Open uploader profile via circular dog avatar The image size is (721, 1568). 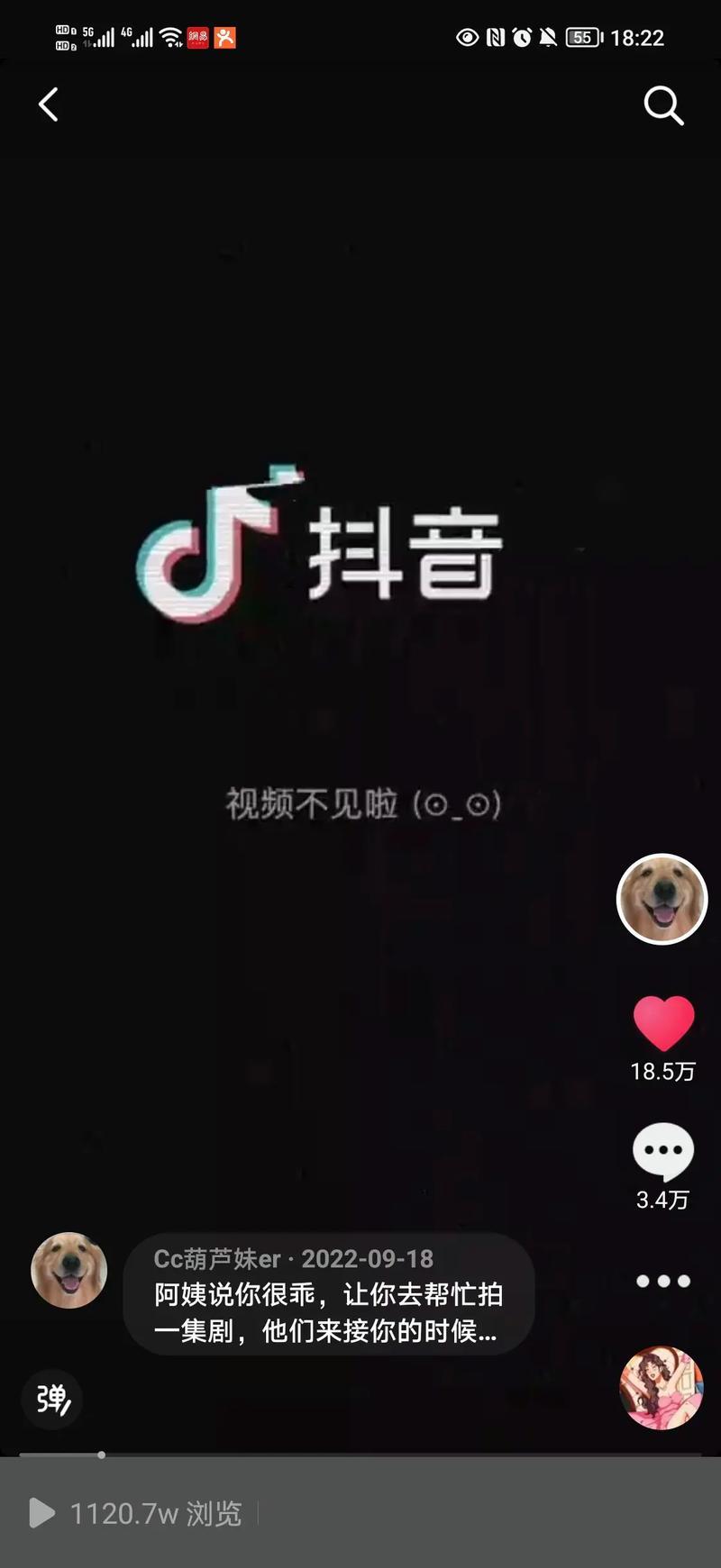(x=662, y=900)
